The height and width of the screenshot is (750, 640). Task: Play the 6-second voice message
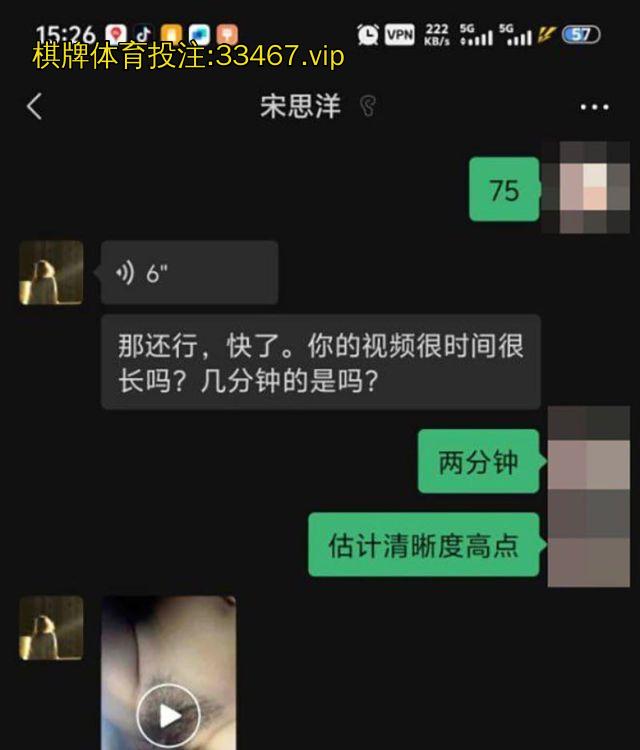coord(188,273)
